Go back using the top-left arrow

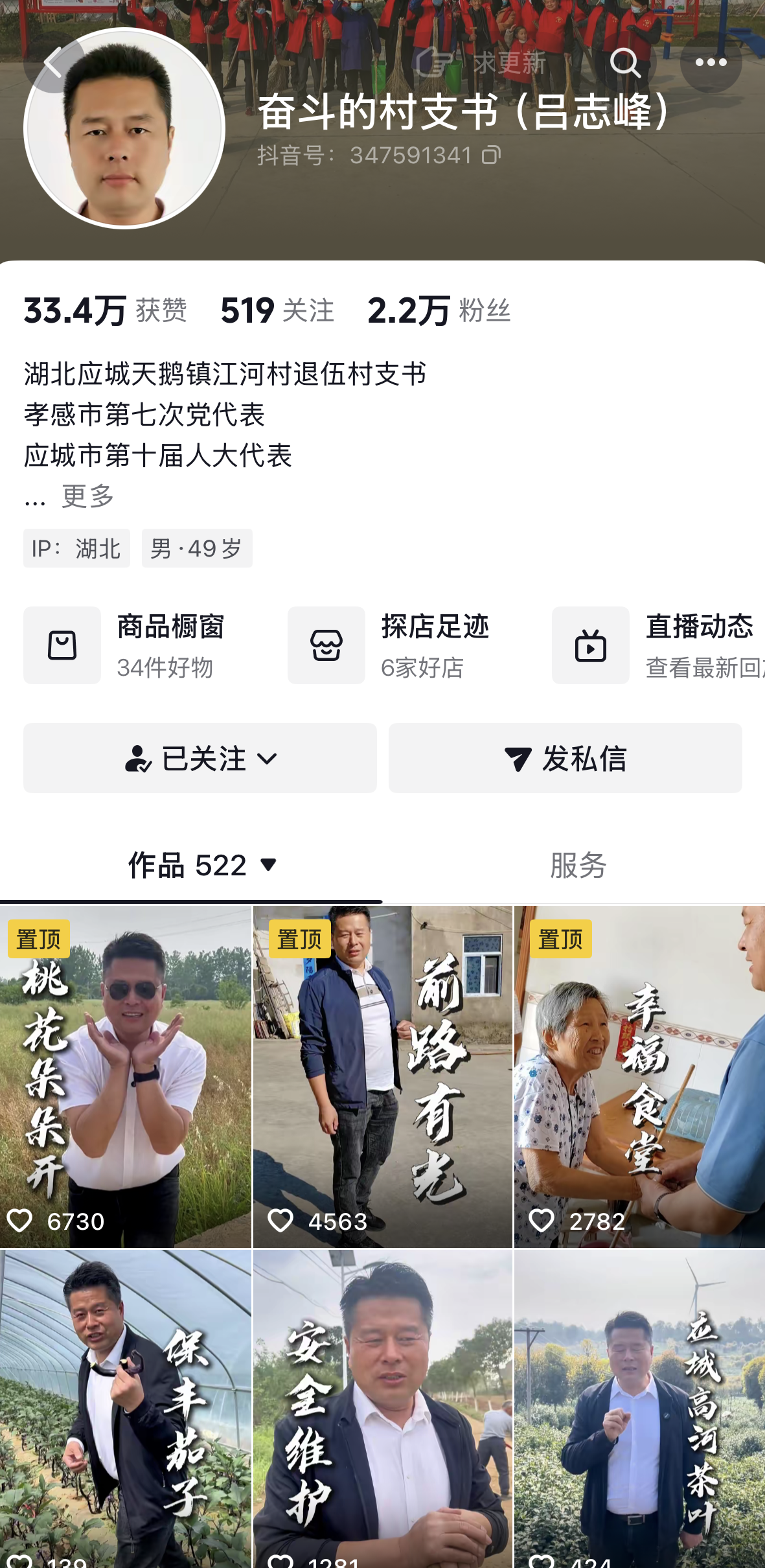[x=53, y=63]
